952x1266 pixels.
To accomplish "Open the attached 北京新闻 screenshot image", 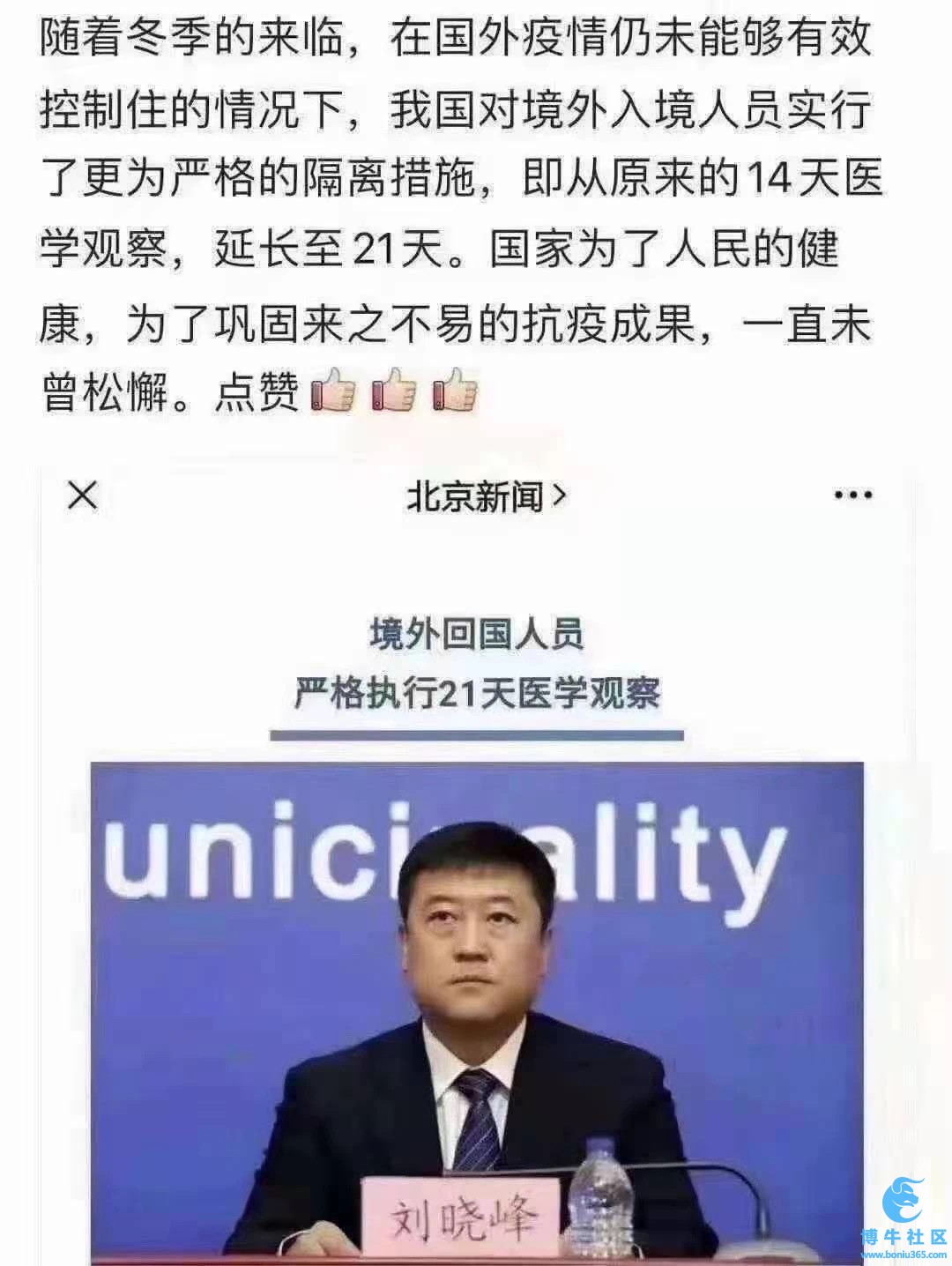I will [x=476, y=864].
